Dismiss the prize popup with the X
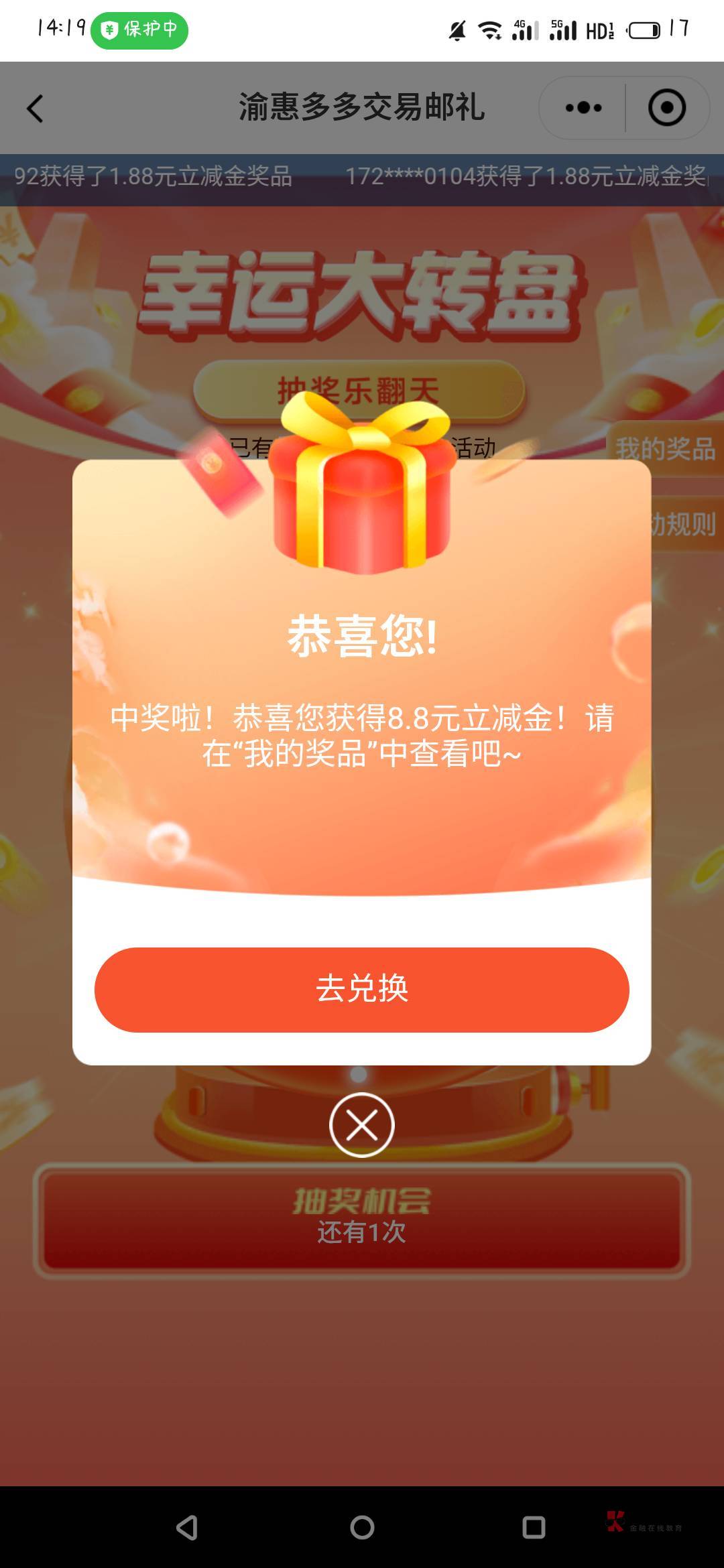Viewport: 724px width, 1568px height. (x=362, y=1124)
